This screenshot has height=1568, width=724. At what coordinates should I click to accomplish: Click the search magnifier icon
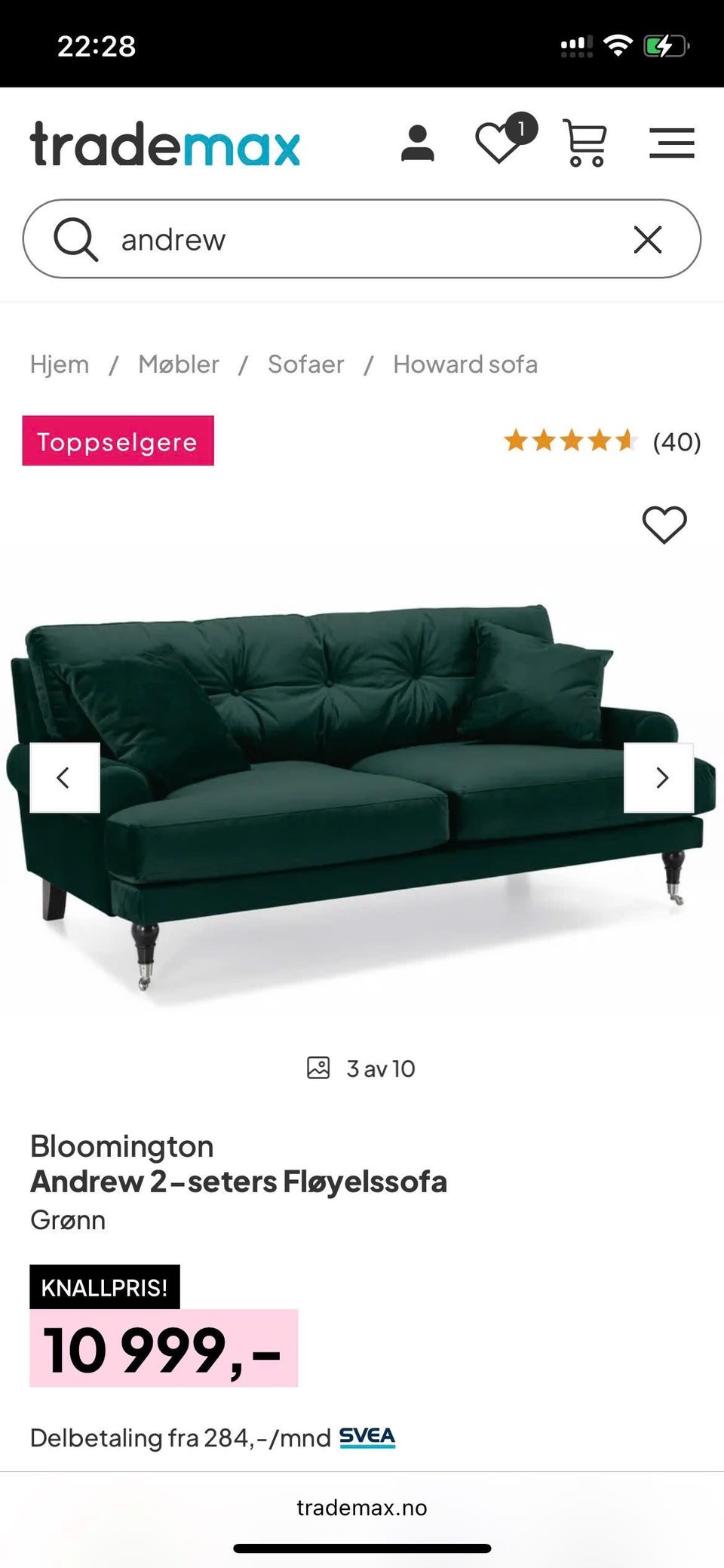click(x=74, y=238)
